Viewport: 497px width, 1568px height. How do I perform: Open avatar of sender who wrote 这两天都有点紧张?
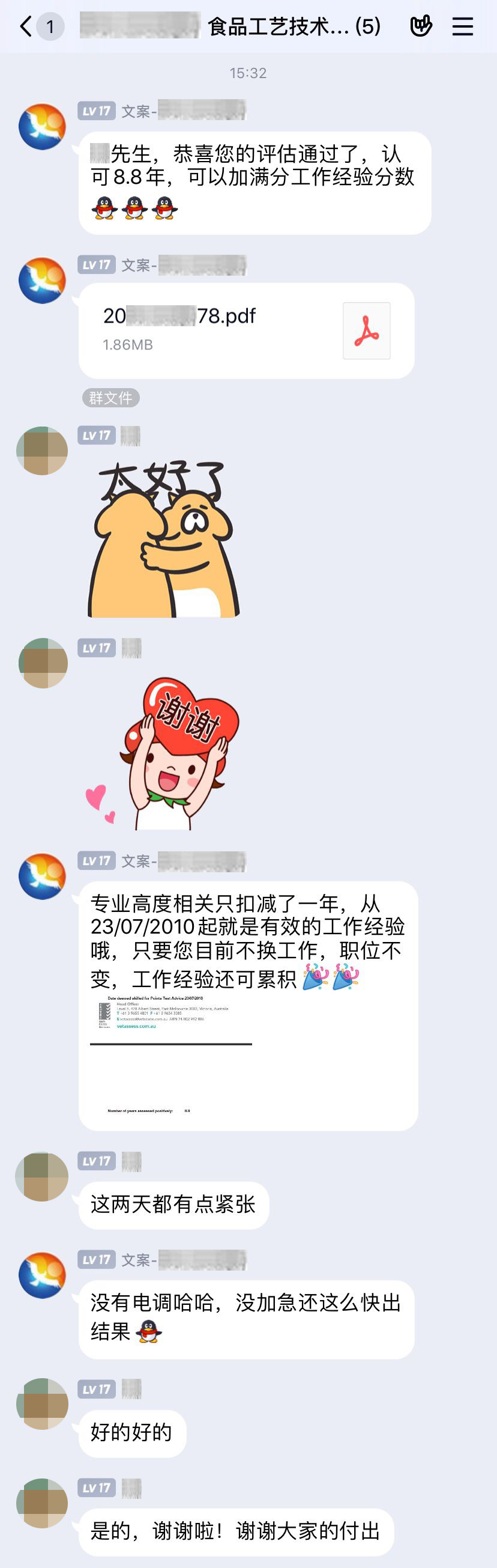pos(42,1176)
